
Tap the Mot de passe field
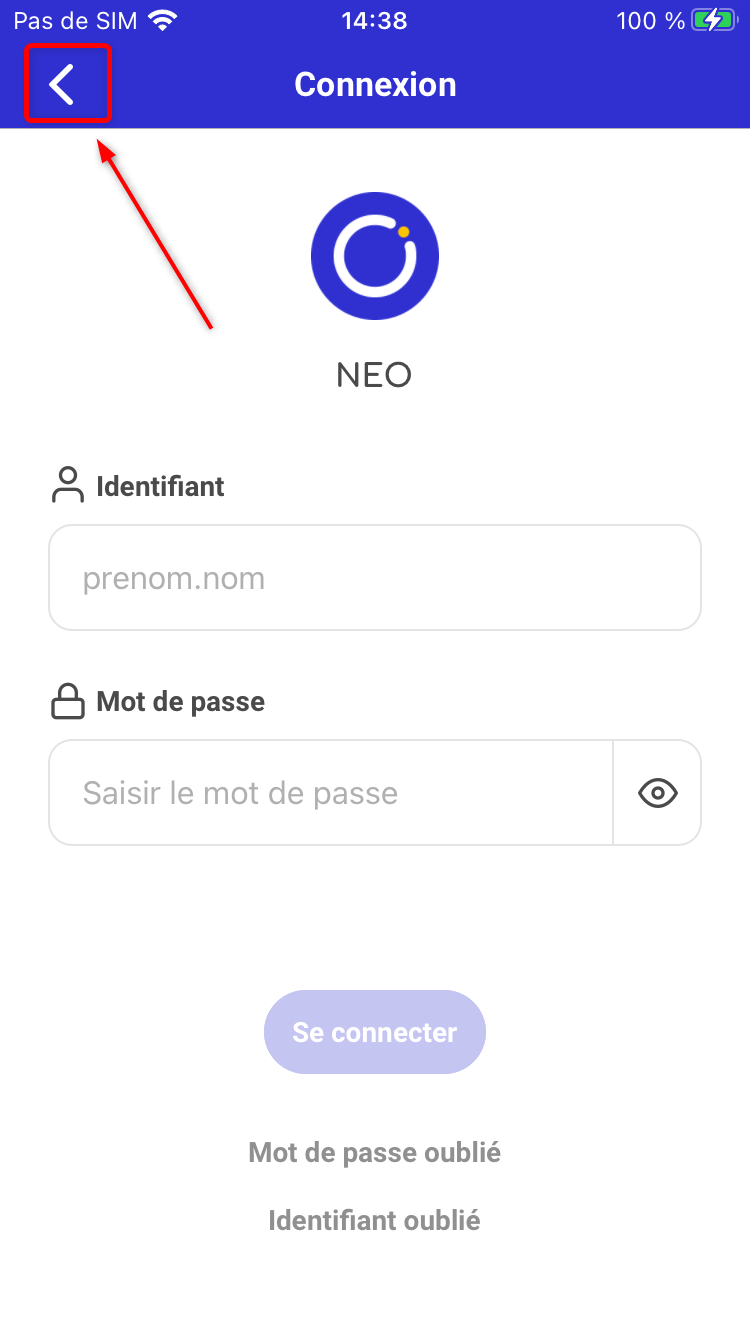click(x=331, y=793)
